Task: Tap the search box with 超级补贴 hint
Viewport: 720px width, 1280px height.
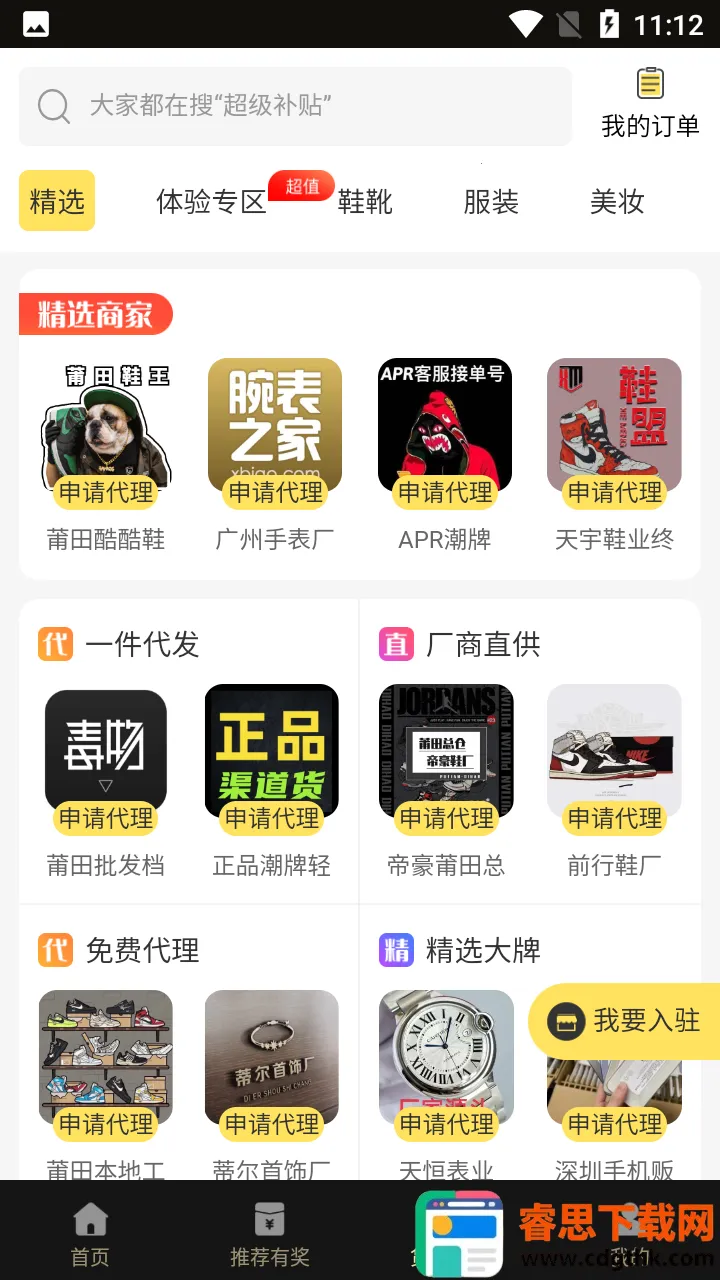Action: tap(295, 106)
